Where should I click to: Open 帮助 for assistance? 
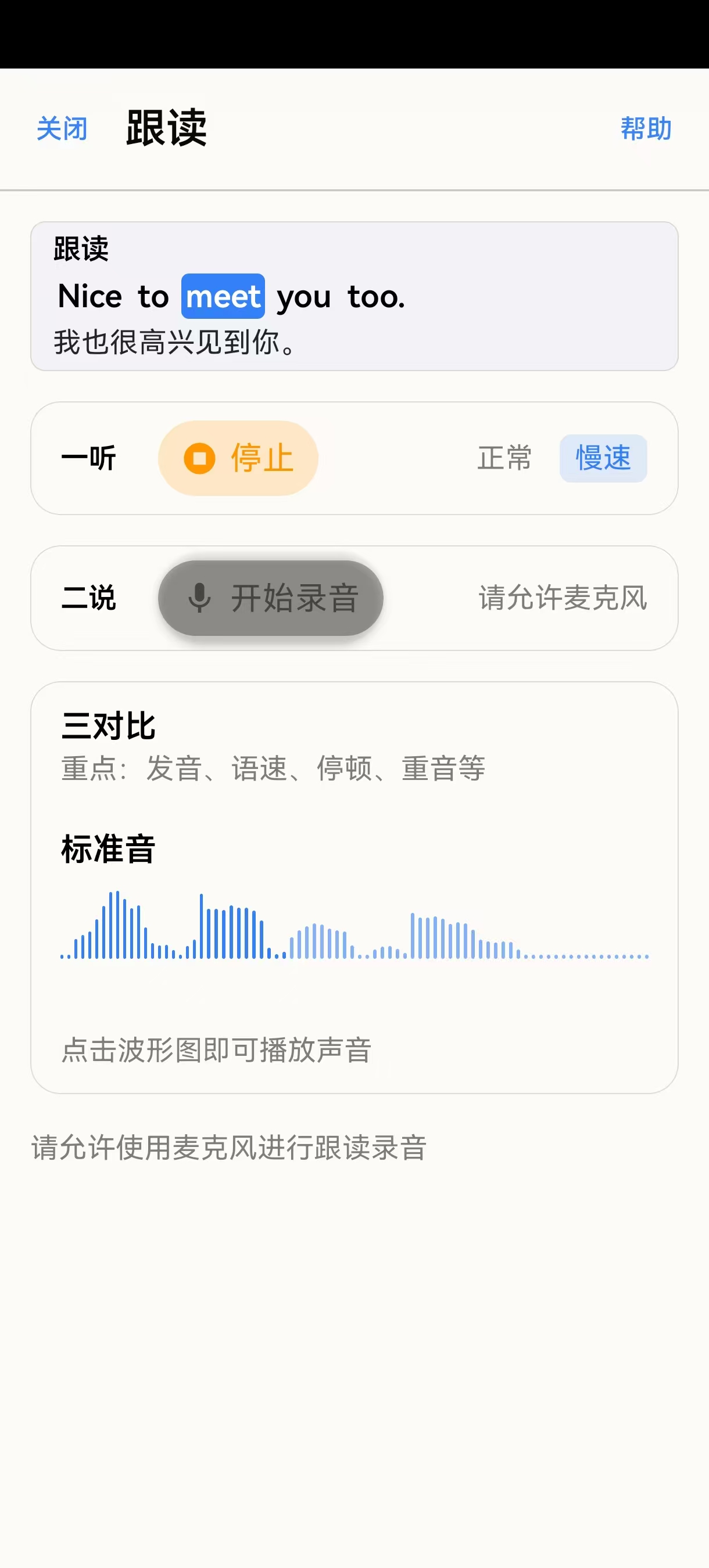pyautogui.click(x=646, y=128)
